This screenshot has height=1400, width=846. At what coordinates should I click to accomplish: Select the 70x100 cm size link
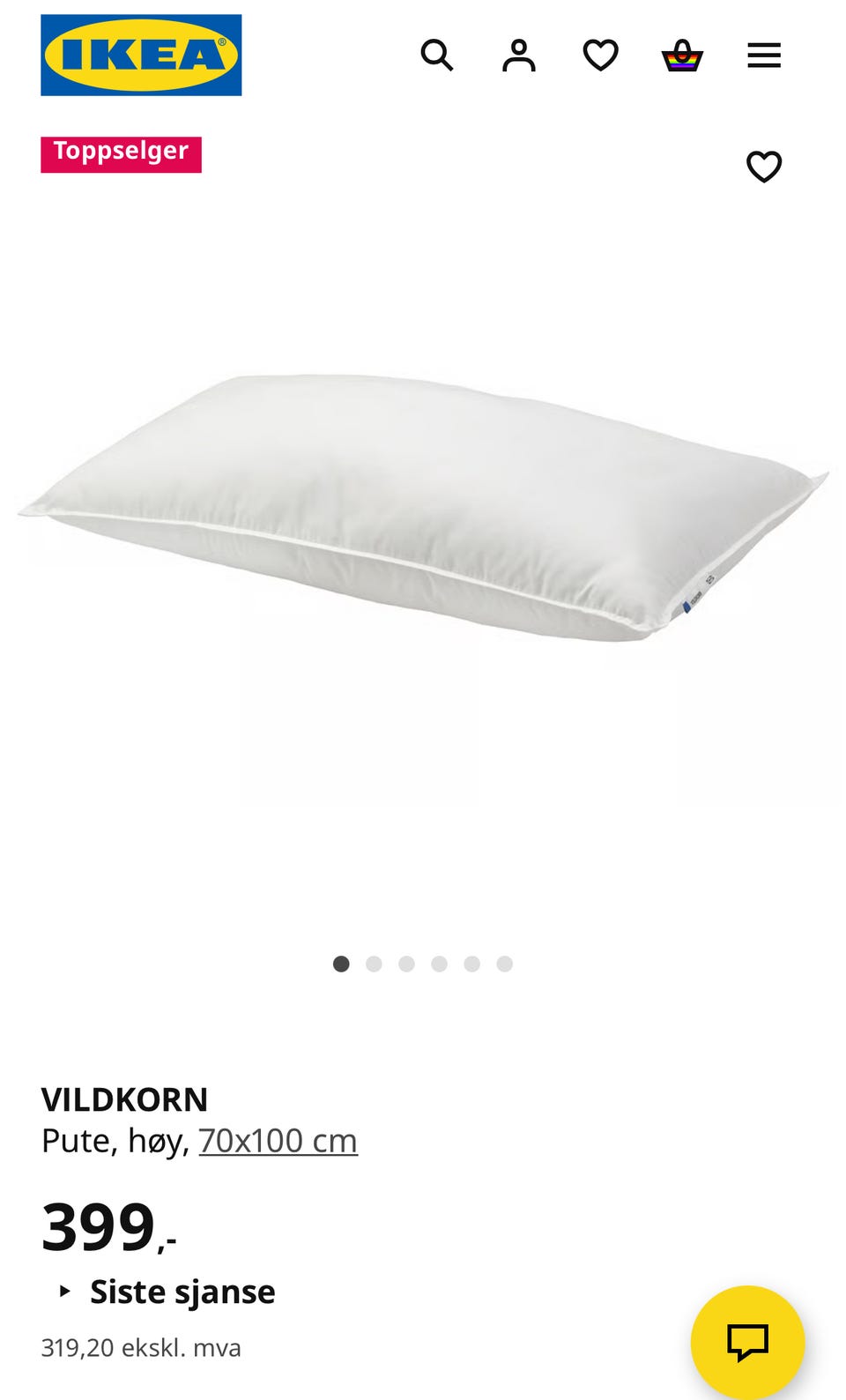[x=278, y=1141]
